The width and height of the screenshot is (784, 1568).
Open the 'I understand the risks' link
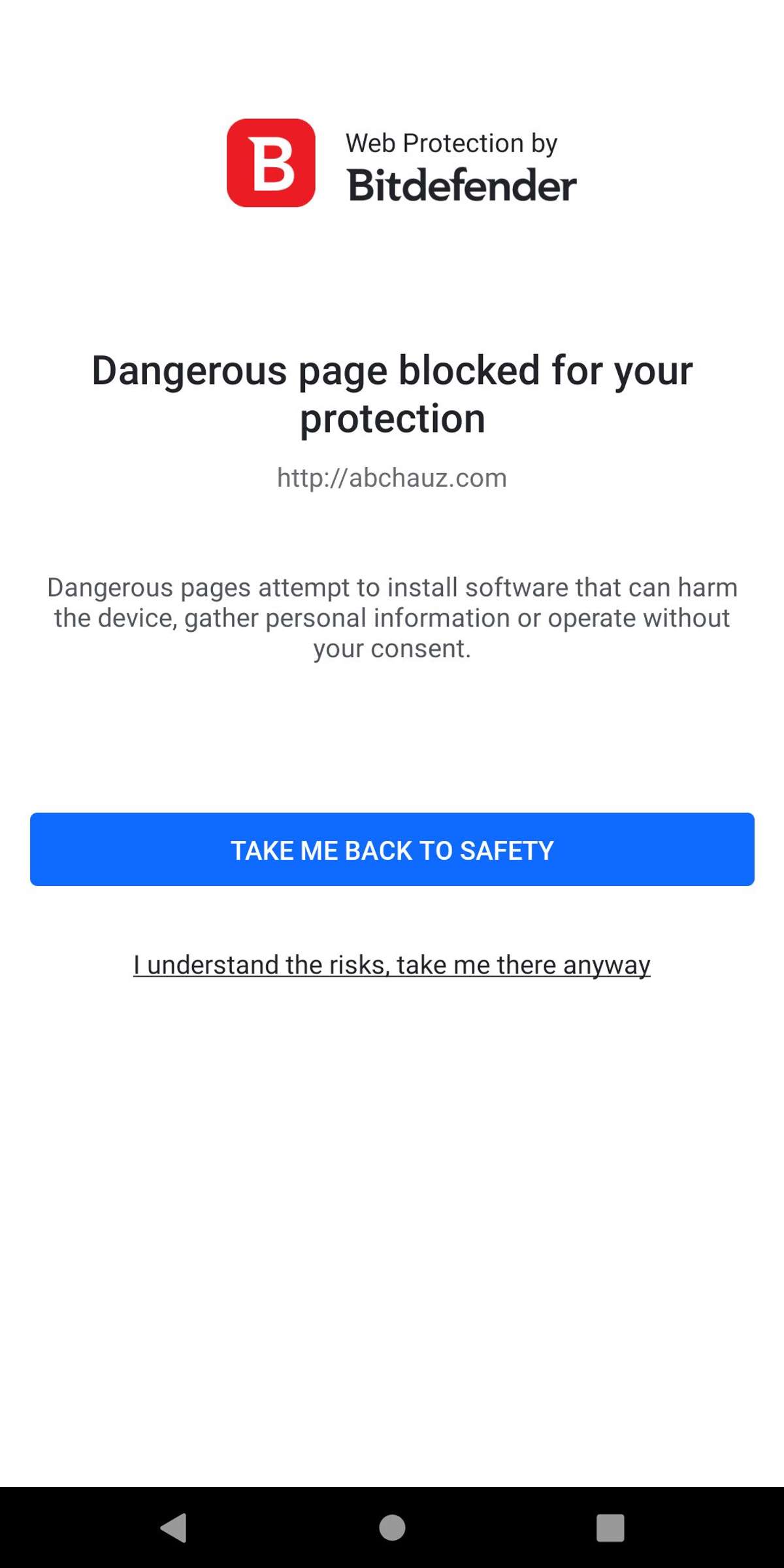[392, 965]
